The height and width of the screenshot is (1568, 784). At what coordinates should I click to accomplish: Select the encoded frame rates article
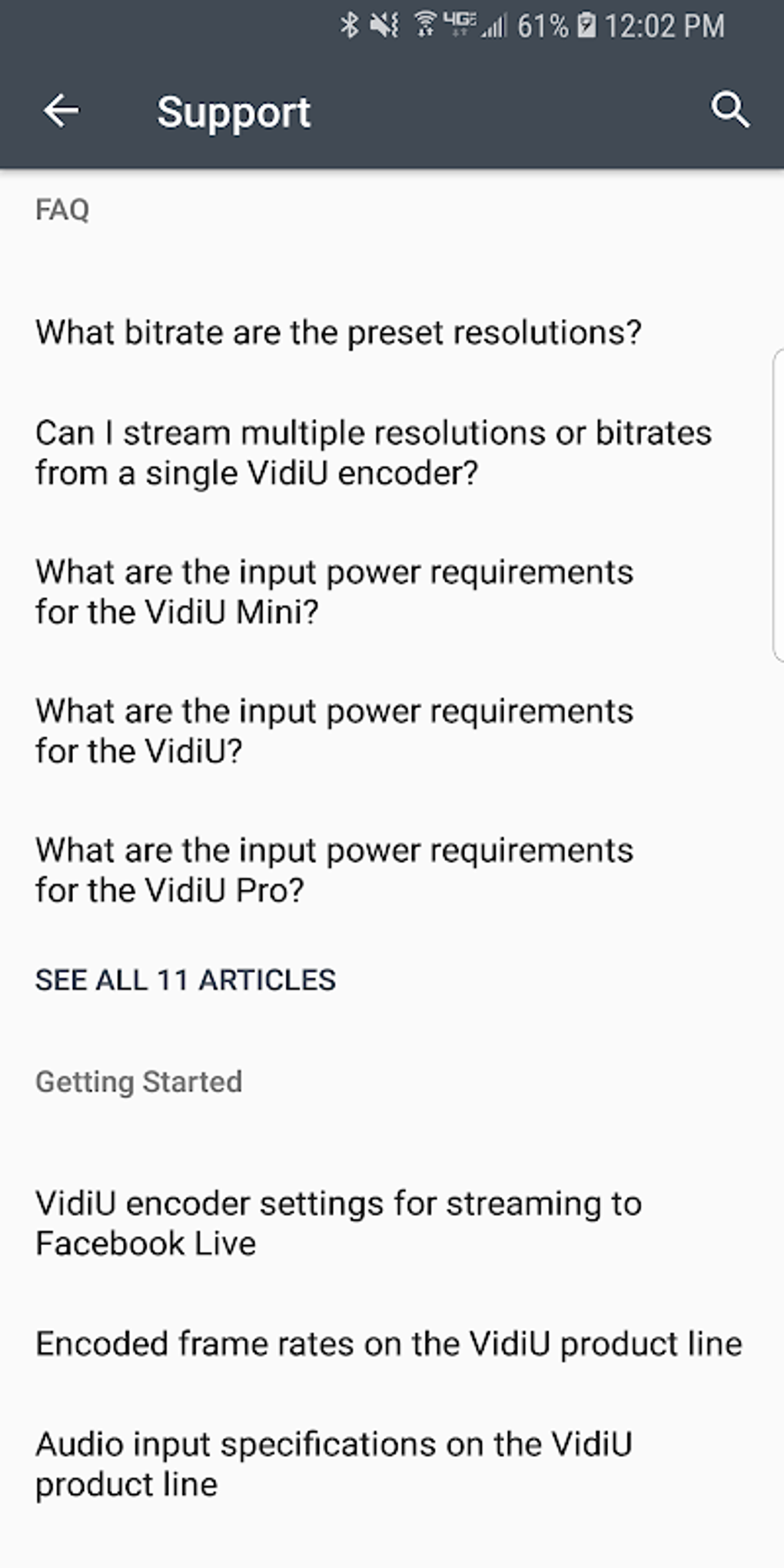389,1344
